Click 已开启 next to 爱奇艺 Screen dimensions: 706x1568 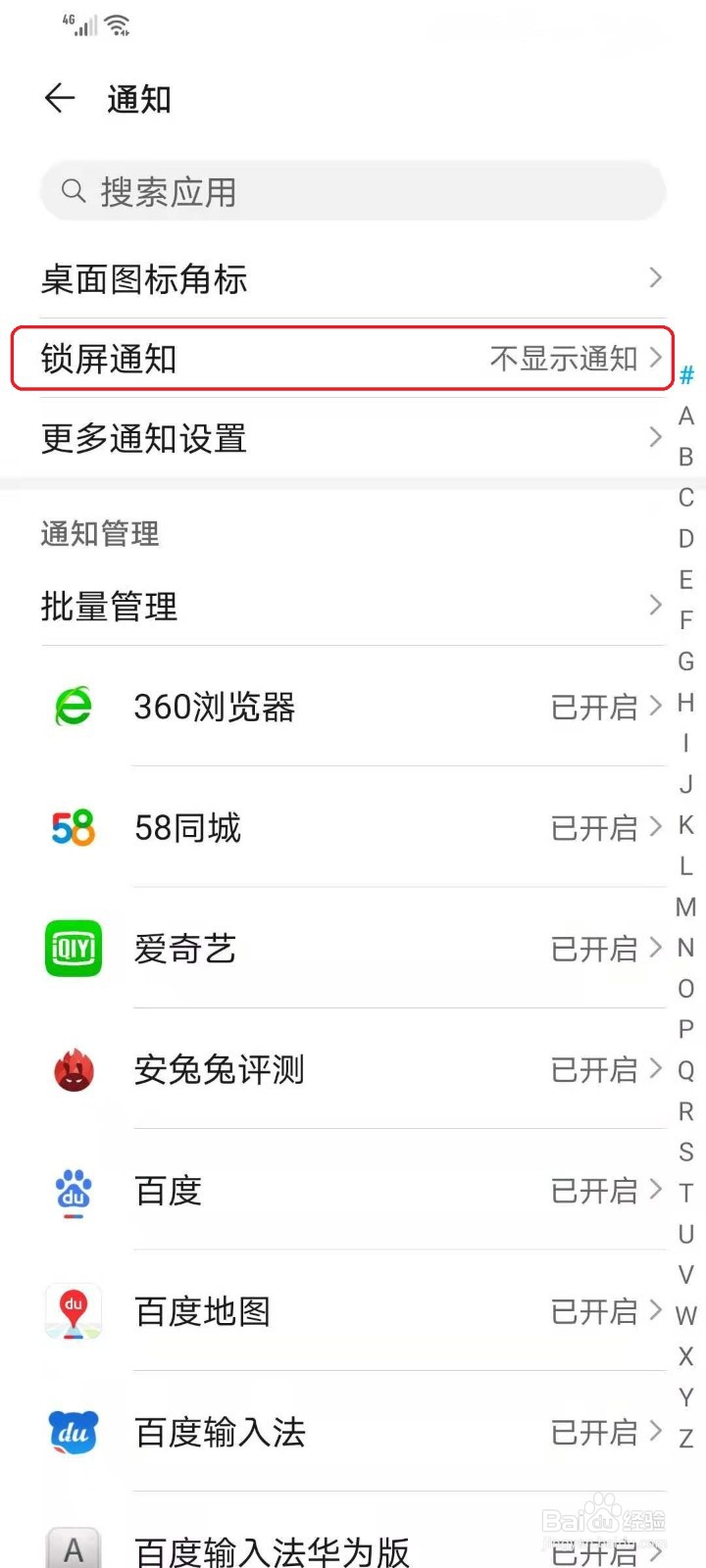593,949
